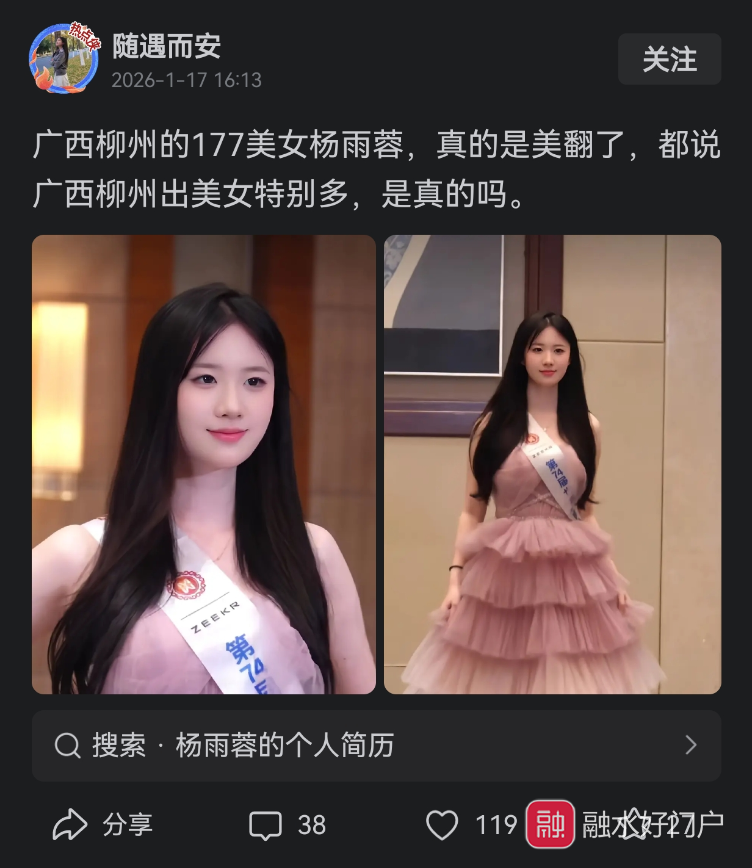Open the 随遇而安 profile avatar
Viewport: 752px width, 868px height.
pyautogui.click(x=63, y=59)
